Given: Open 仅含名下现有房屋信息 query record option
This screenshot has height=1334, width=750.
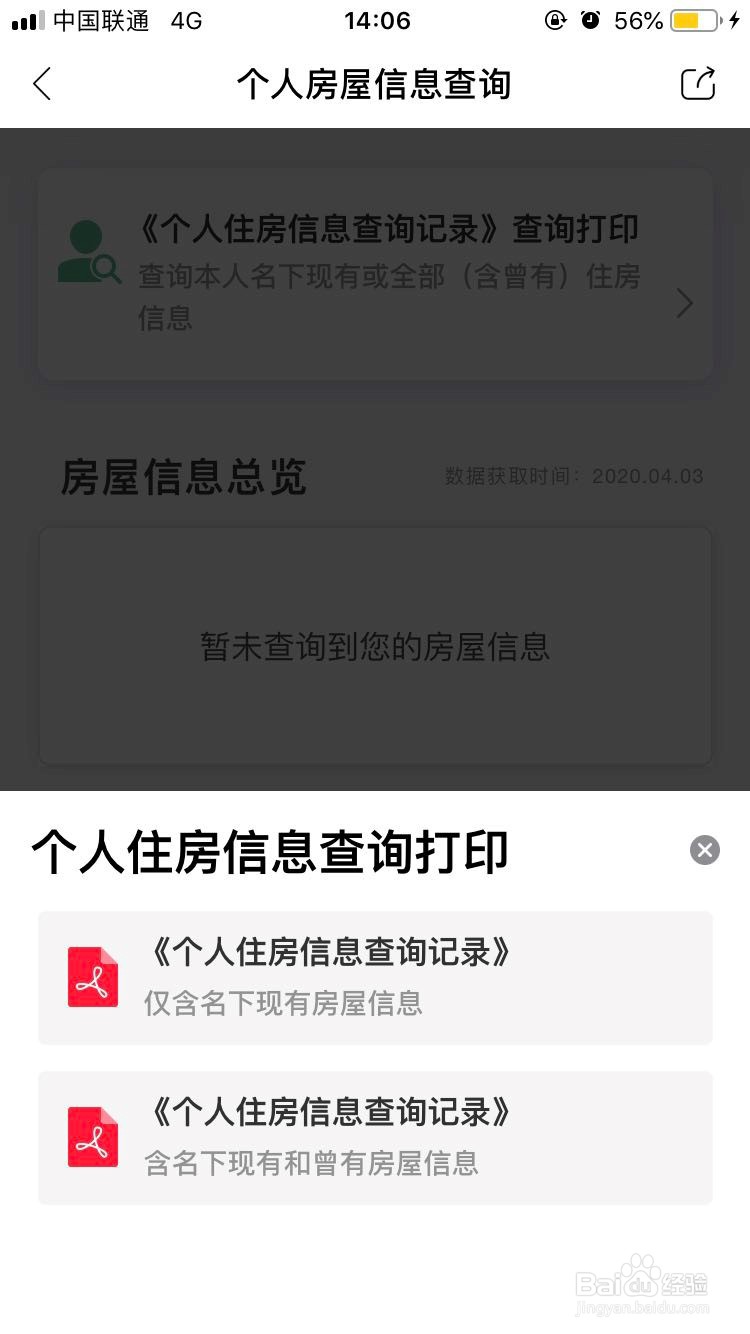Looking at the screenshot, I should click(375, 977).
